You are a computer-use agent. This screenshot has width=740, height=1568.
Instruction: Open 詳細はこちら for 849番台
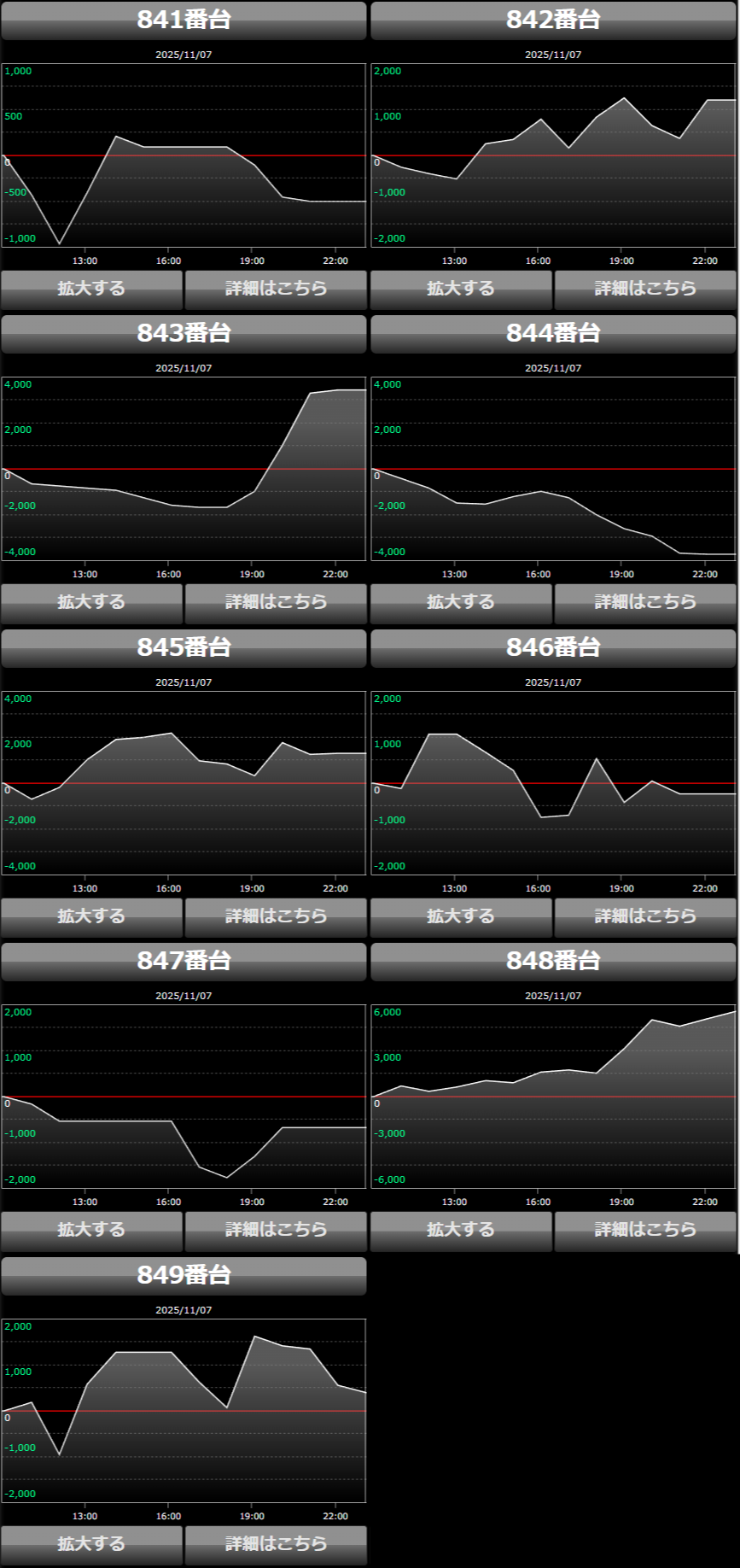point(276,1544)
